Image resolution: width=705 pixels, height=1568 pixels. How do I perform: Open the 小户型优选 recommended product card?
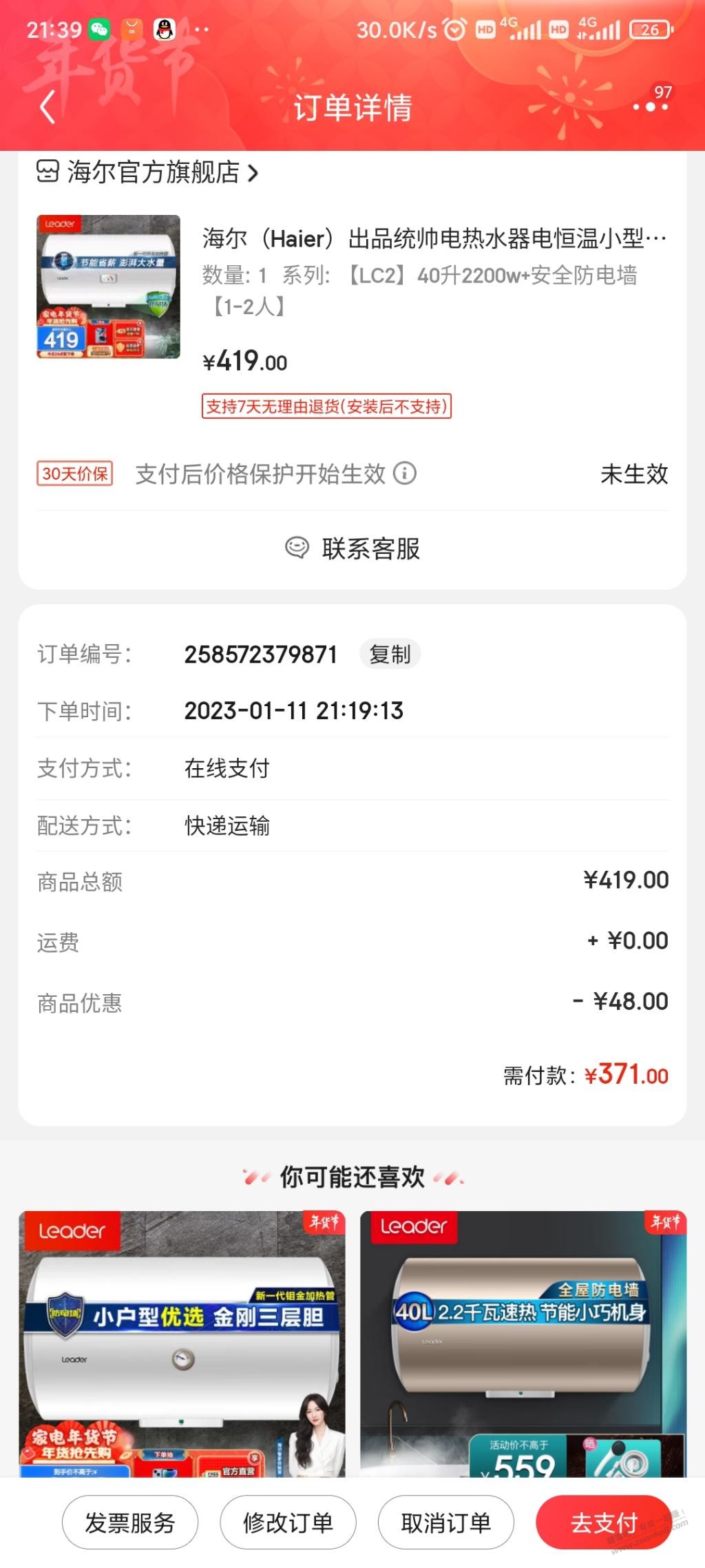click(x=182, y=1343)
